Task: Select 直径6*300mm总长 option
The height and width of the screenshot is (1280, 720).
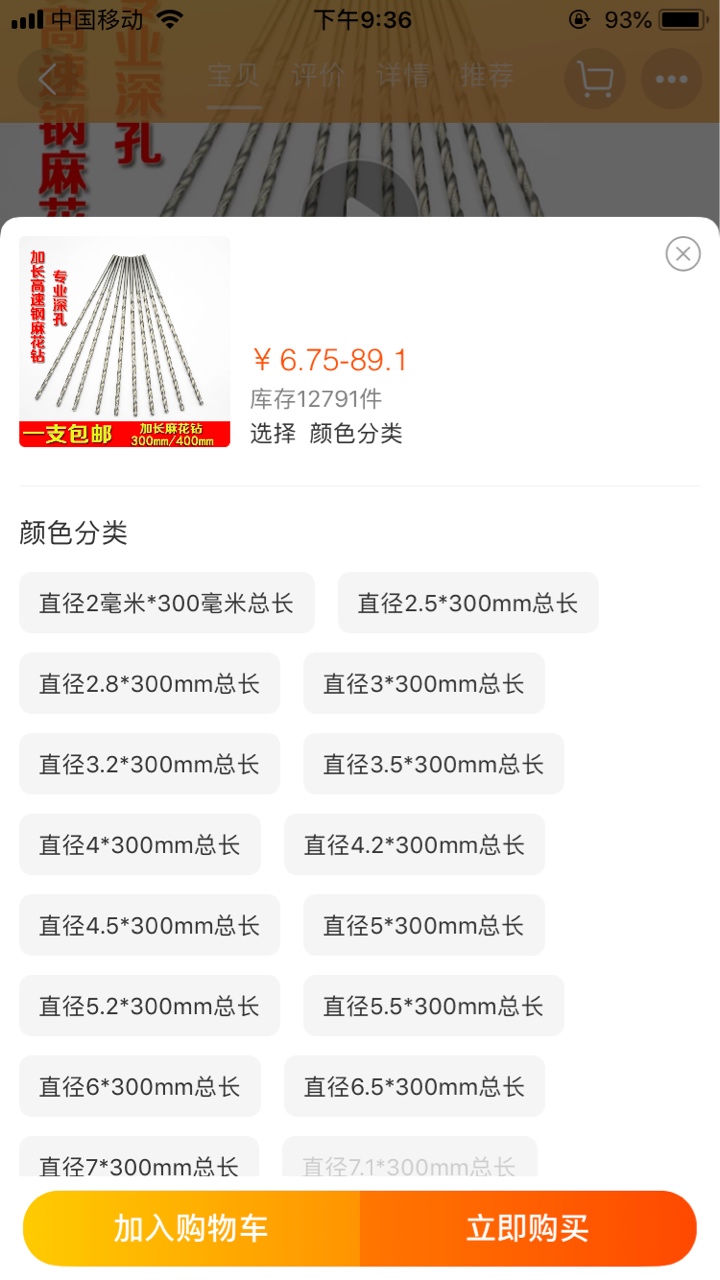Action: coord(140,1087)
